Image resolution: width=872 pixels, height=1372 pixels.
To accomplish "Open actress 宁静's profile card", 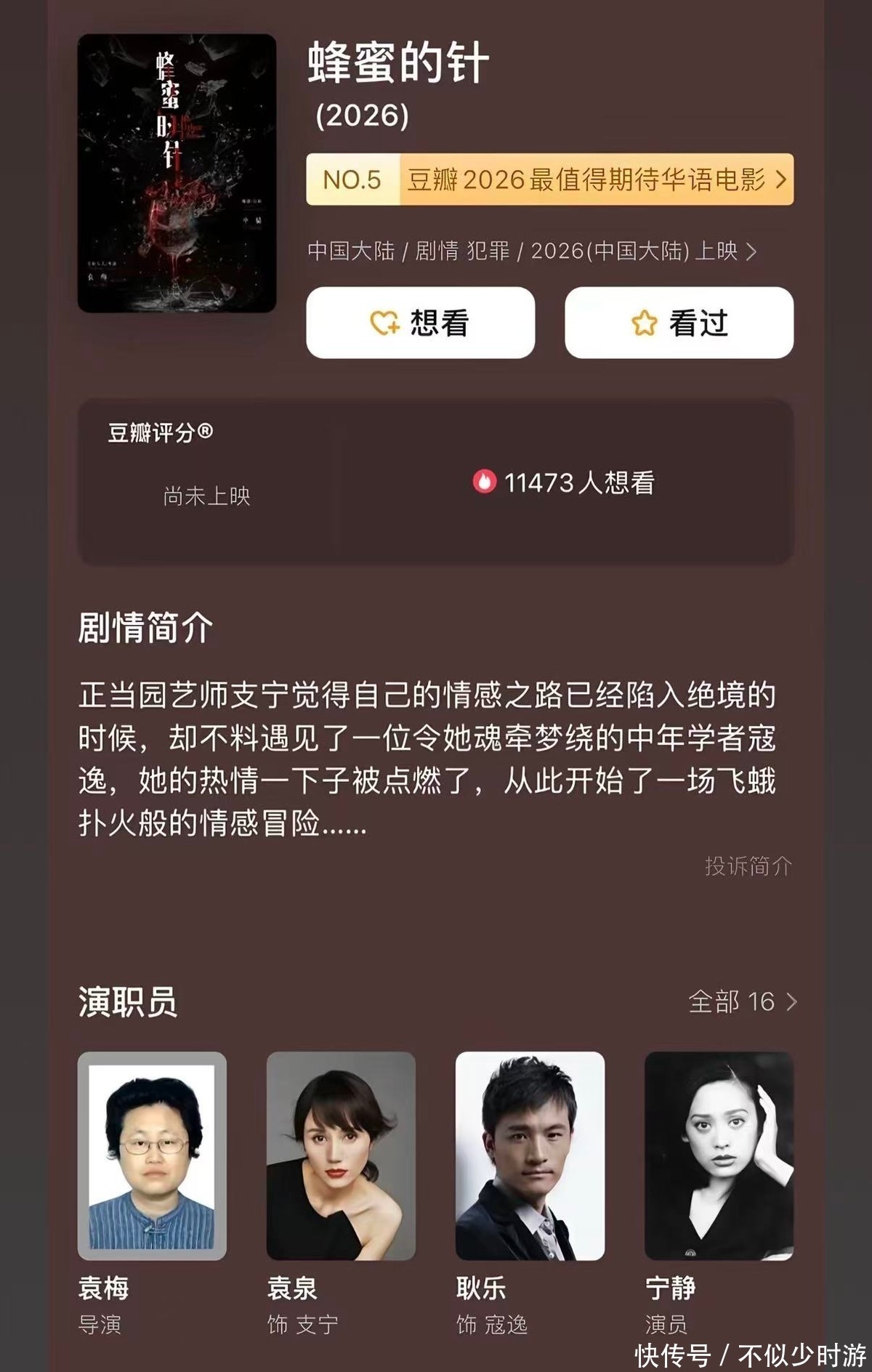I will click(x=719, y=1156).
